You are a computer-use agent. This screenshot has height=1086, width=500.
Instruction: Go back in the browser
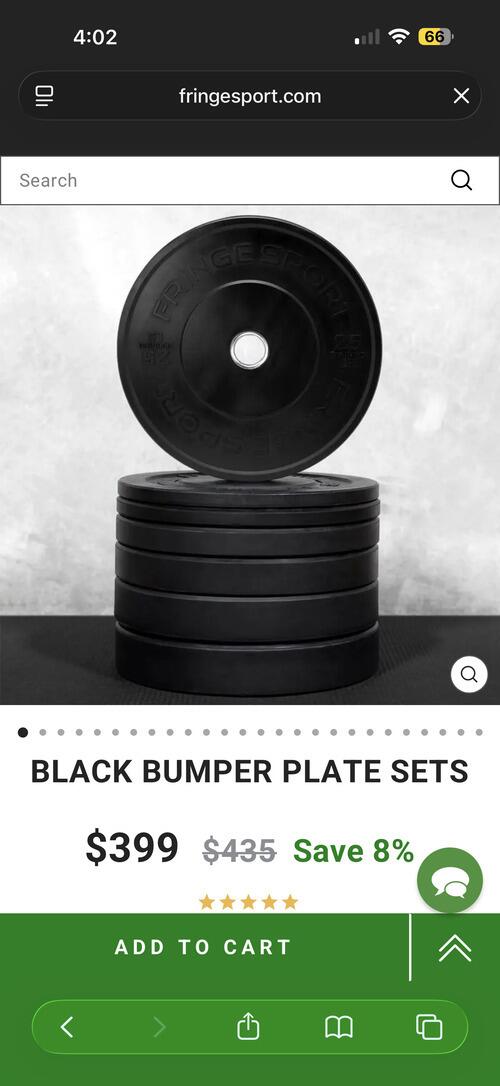tap(66, 1026)
